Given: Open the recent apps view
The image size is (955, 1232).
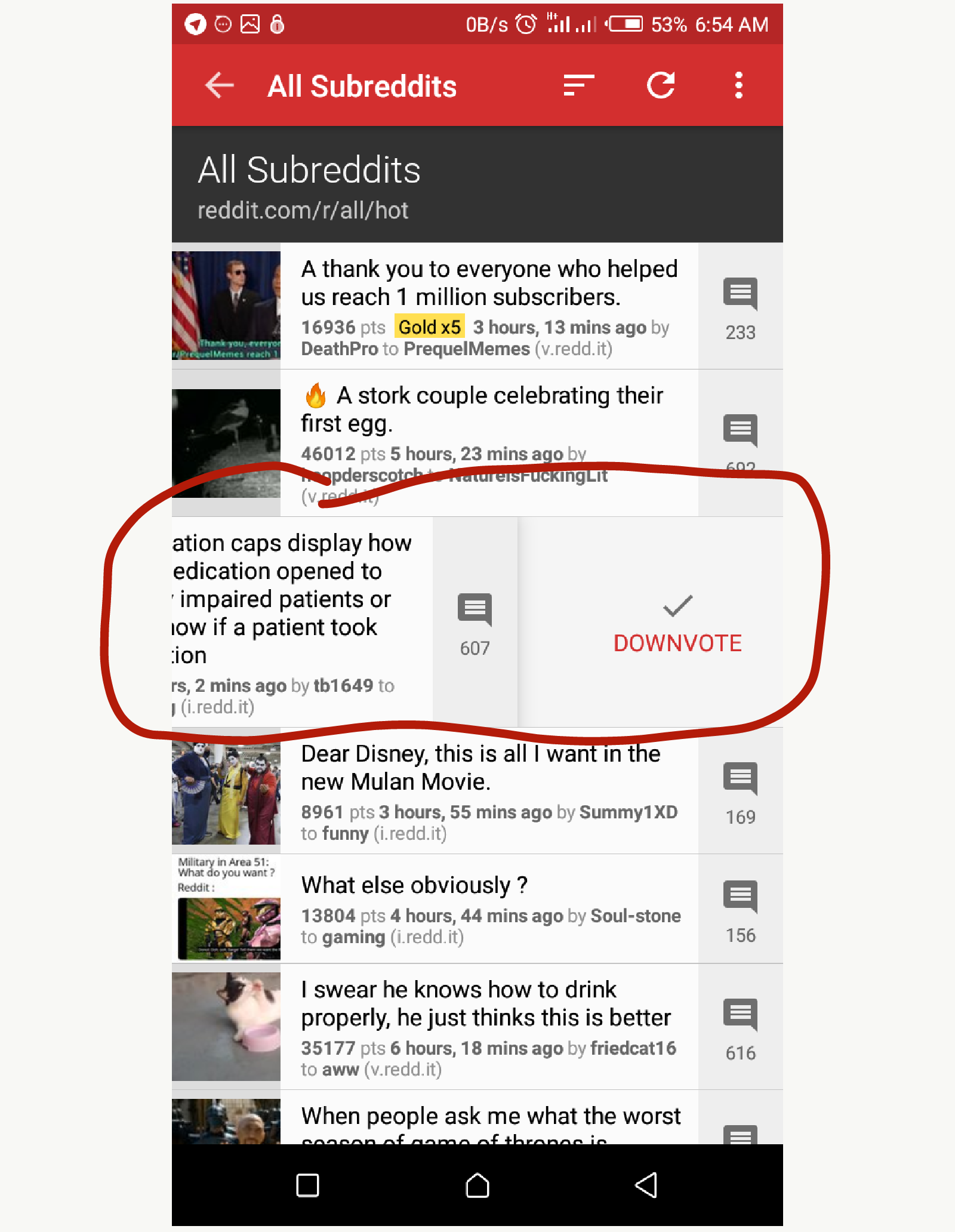Looking at the screenshot, I should point(307,1185).
